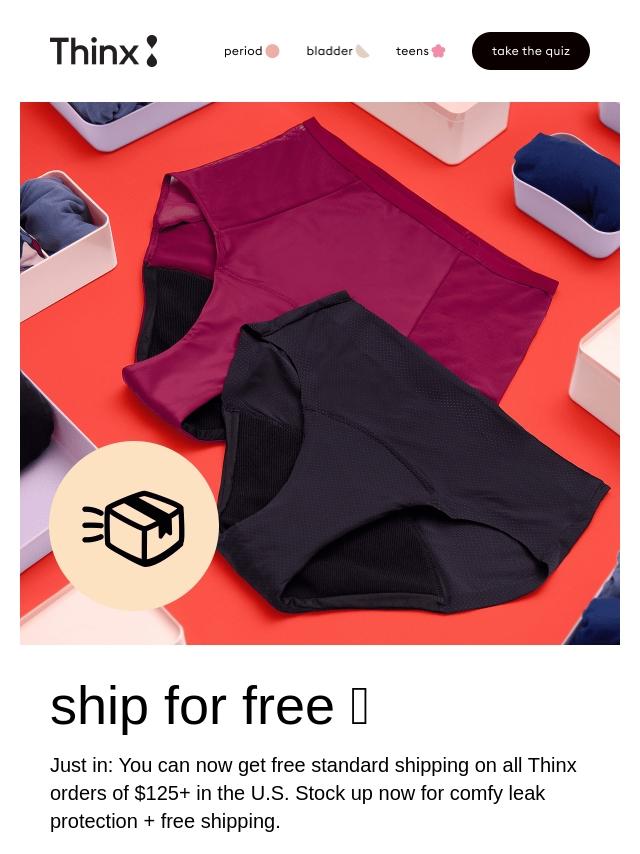Image resolution: width=640 pixels, height=854 pixels.
Task: Open the bladder category link
Action: 337,51
